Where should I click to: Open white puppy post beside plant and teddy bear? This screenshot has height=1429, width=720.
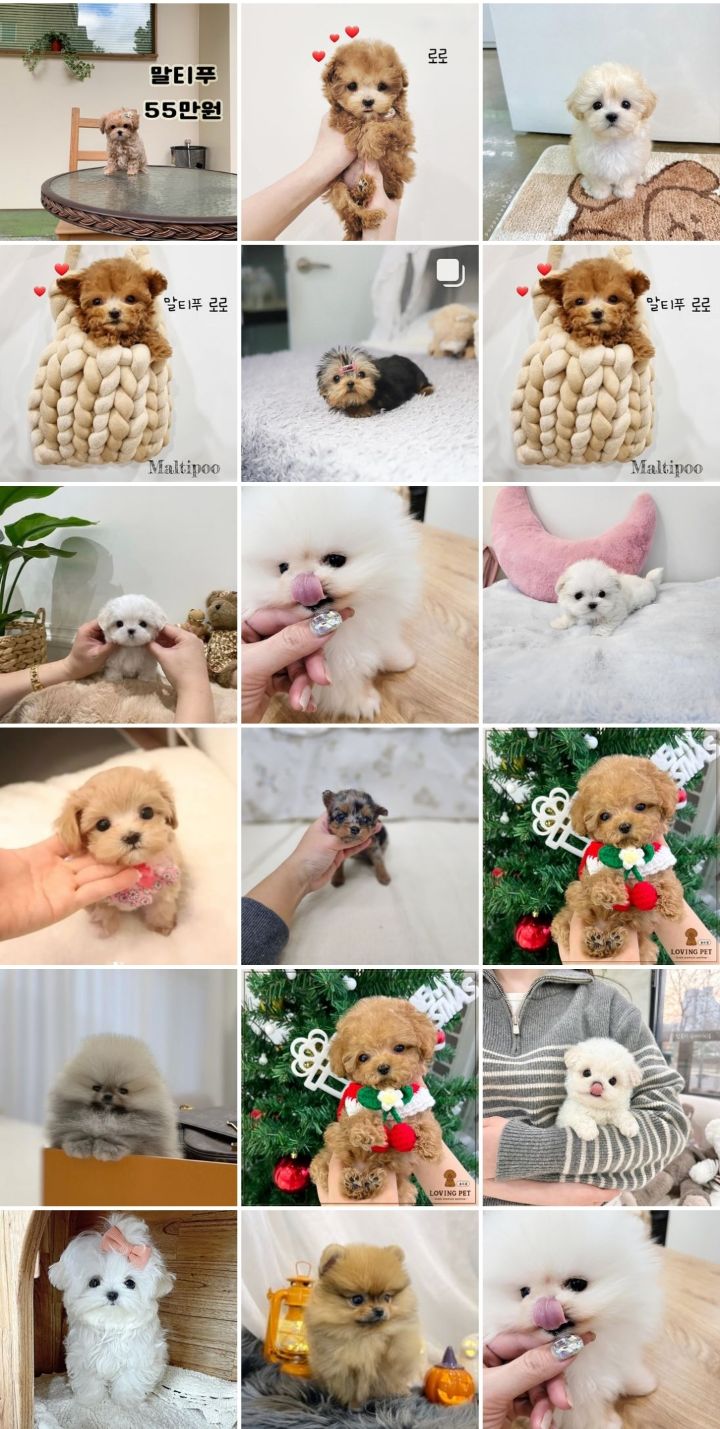118,605
